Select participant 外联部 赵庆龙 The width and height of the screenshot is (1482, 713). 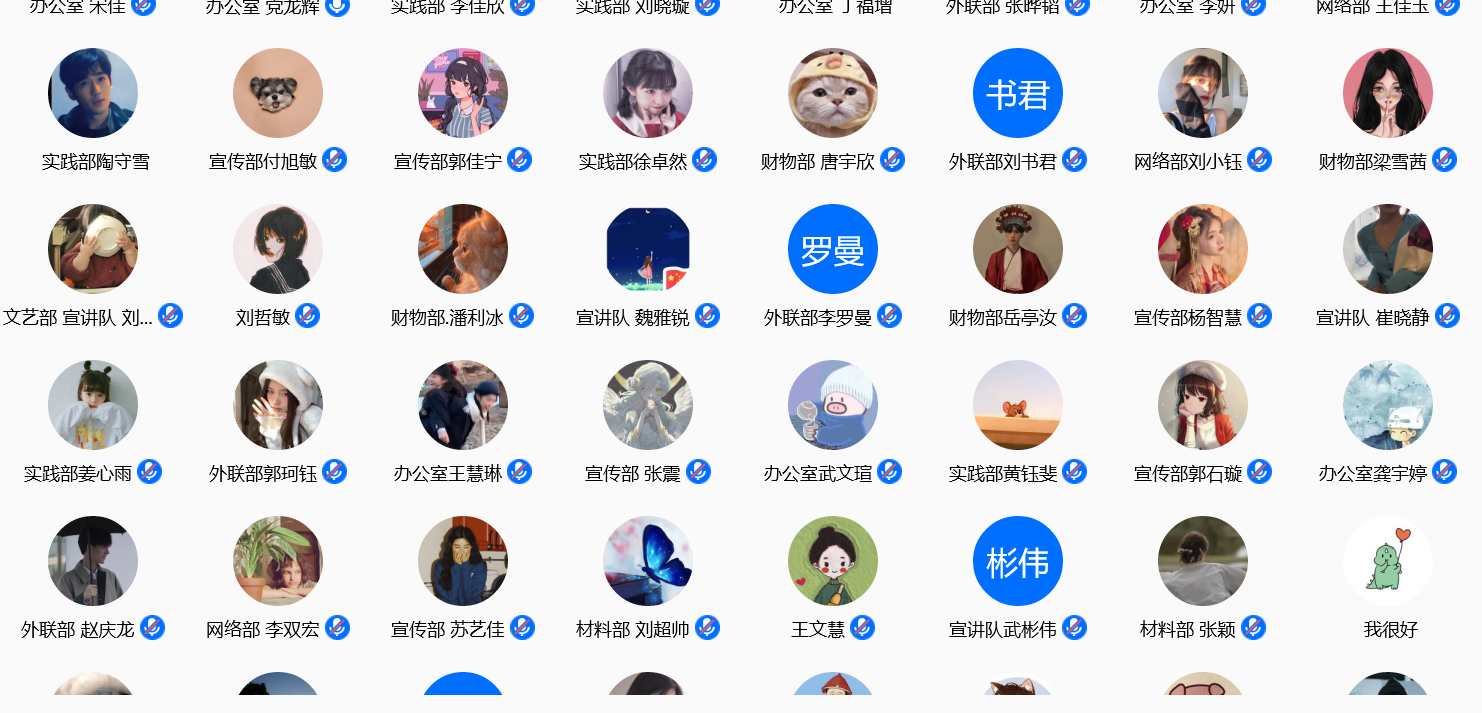pyautogui.click(x=93, y=561)
